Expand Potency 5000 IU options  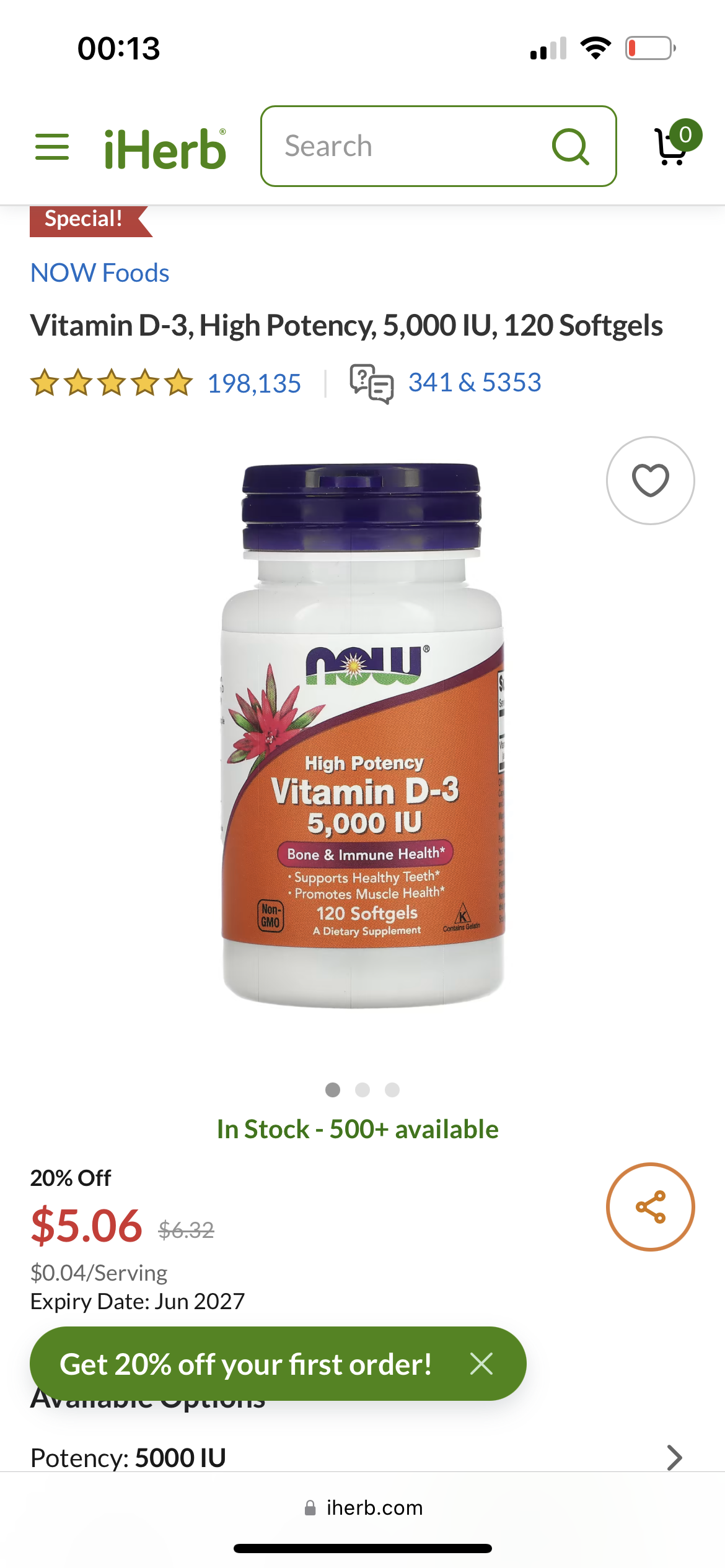[357, 1458]
